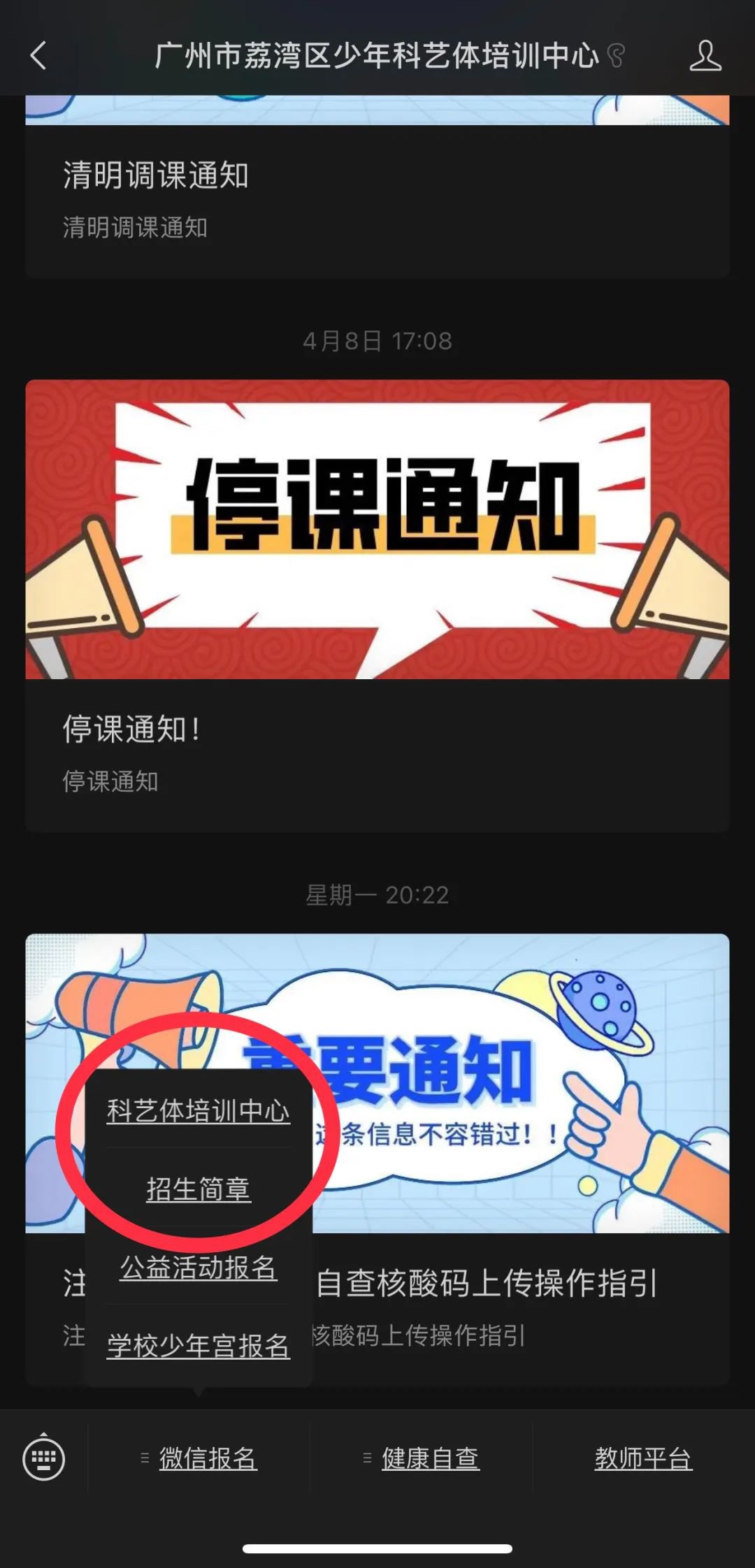Select 招生简章 in the popup menu

click(x=198, y=1189)
